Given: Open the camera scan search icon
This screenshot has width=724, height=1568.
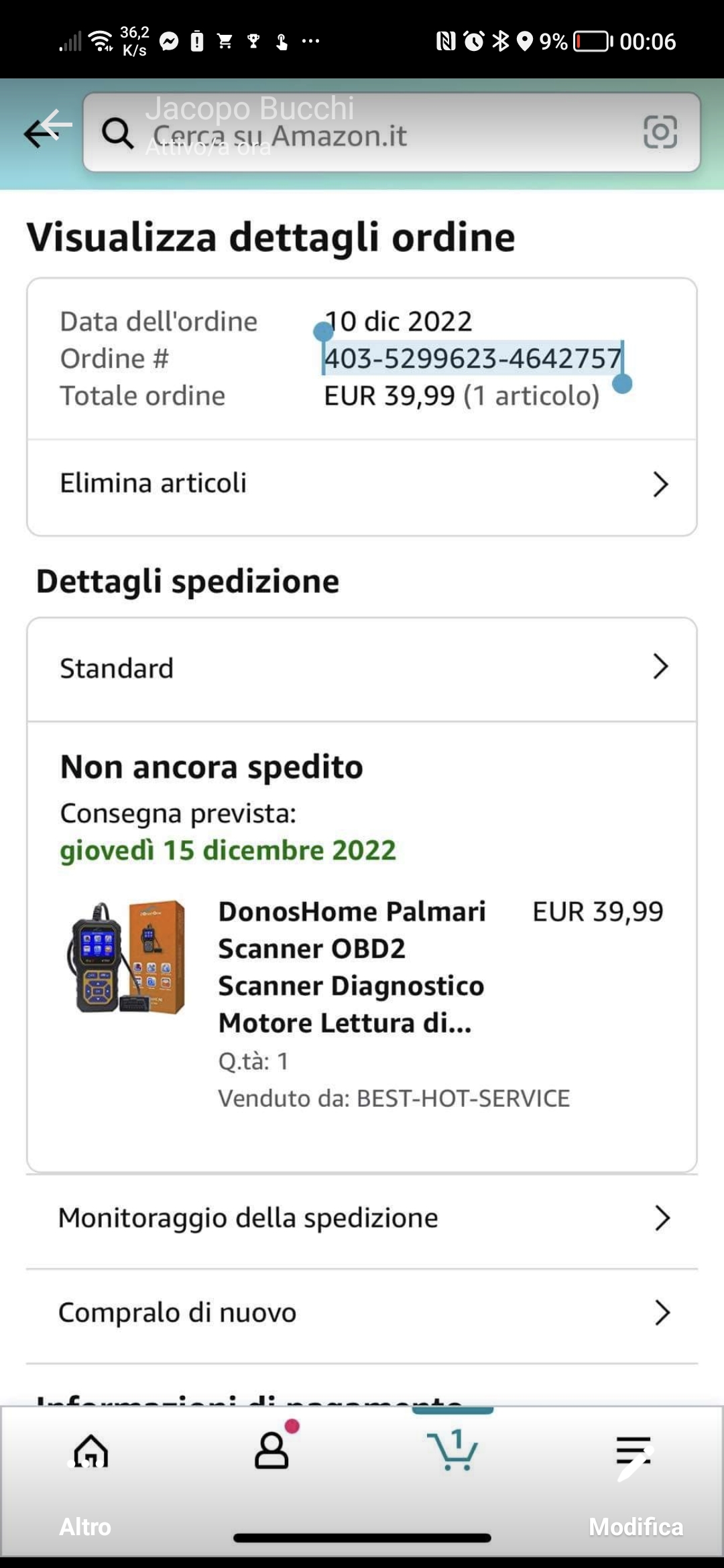Looking at the screenshot, I should coord(660,132).
